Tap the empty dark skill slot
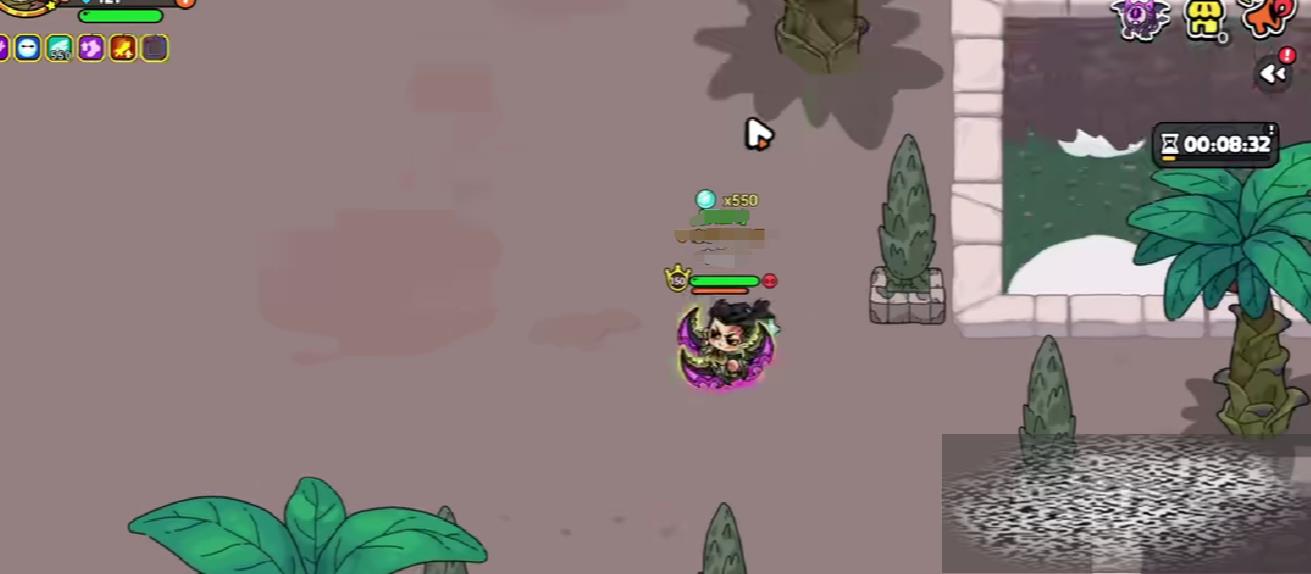 click(x=154, y=48)
